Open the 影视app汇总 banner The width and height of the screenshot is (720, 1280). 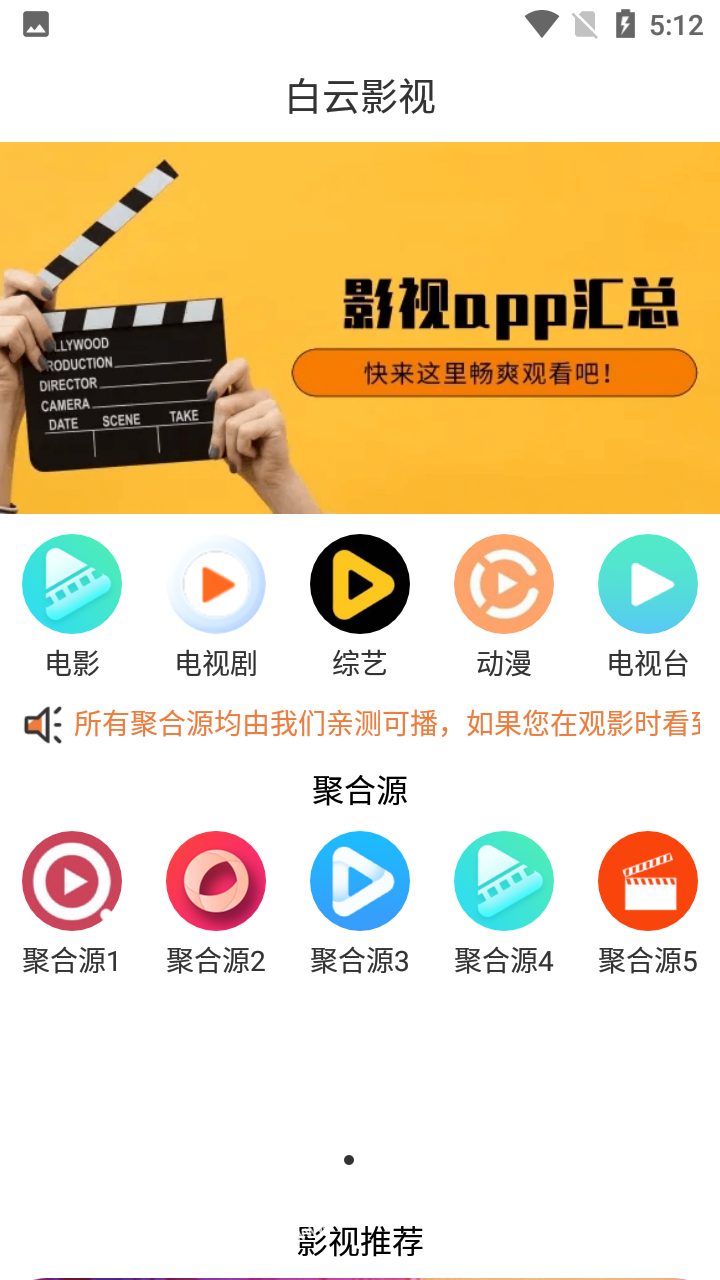click(x=360, y=328)
